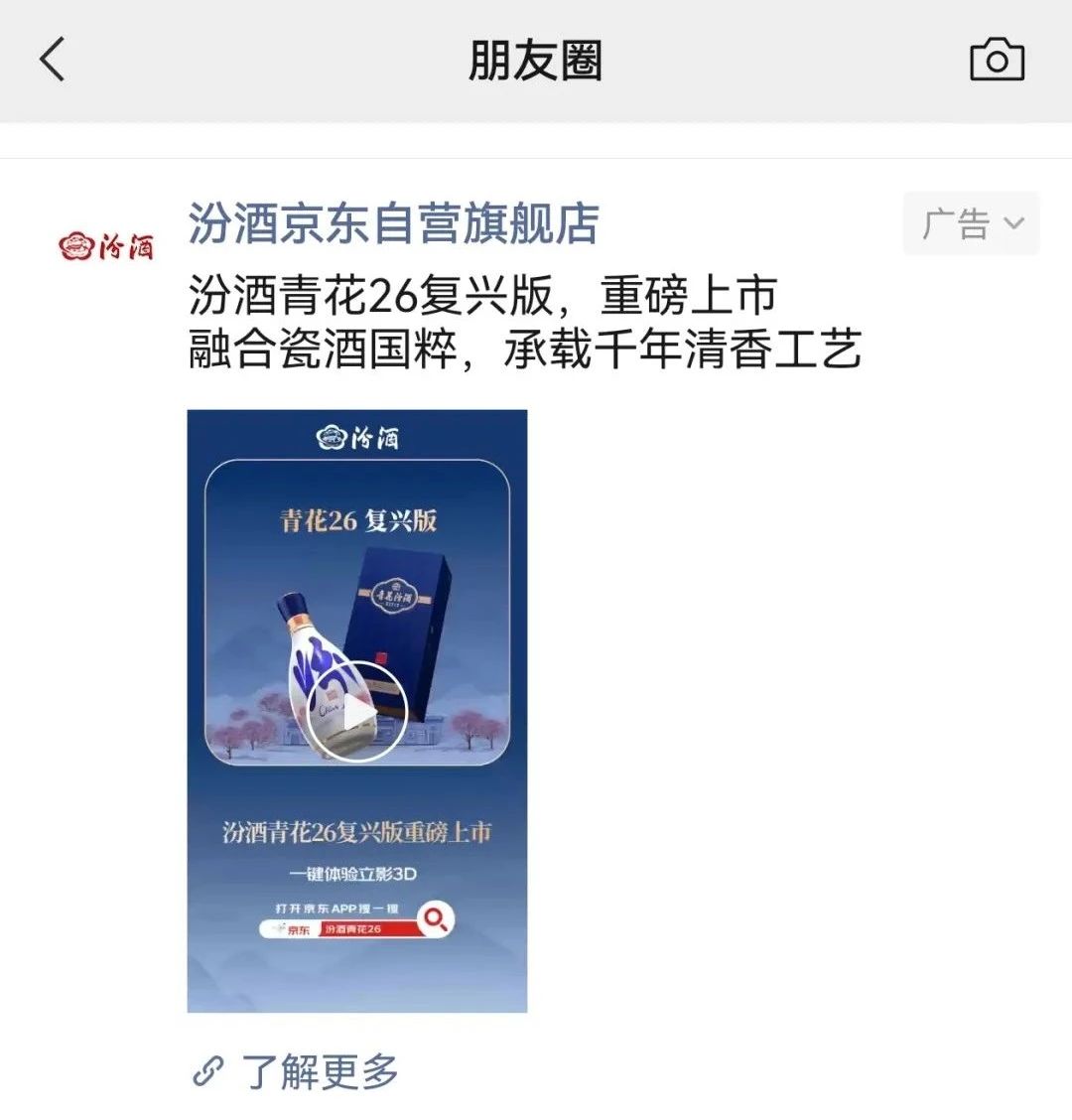The height and width of the screenshot is (1120, 1072).
Task: Tap the 汾酒 advertiser avatar
Action: tap(107, 245)
